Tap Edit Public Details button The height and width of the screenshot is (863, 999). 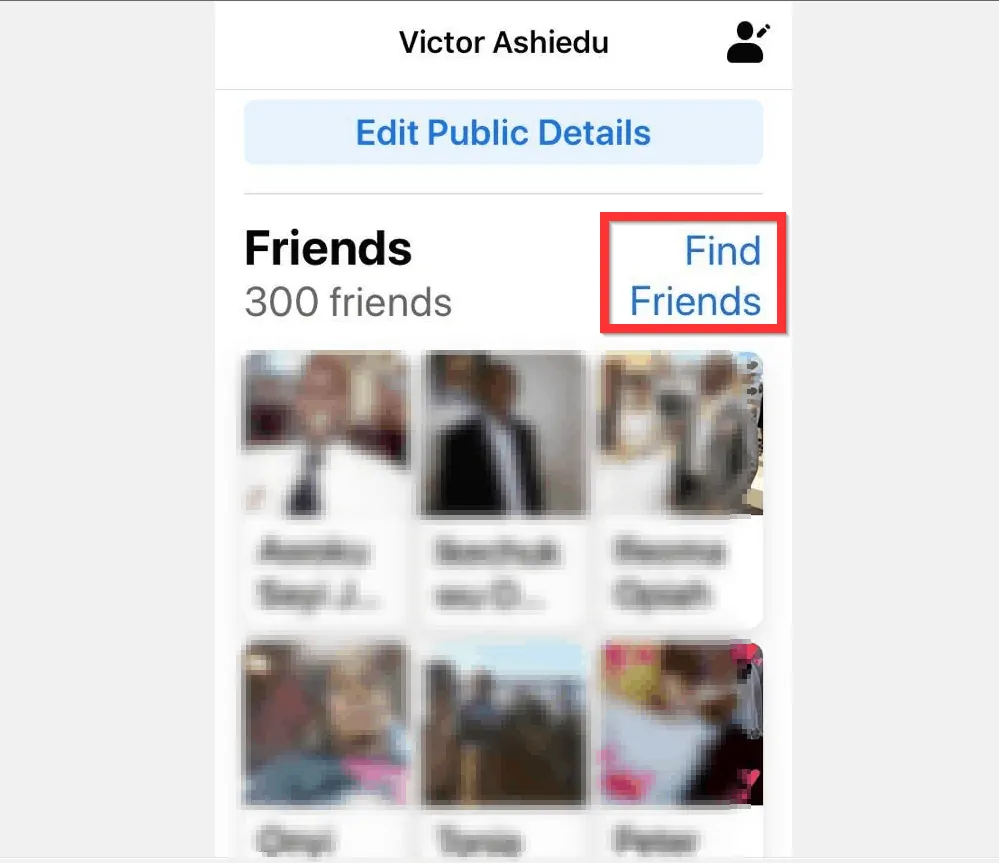coord(503,132)
